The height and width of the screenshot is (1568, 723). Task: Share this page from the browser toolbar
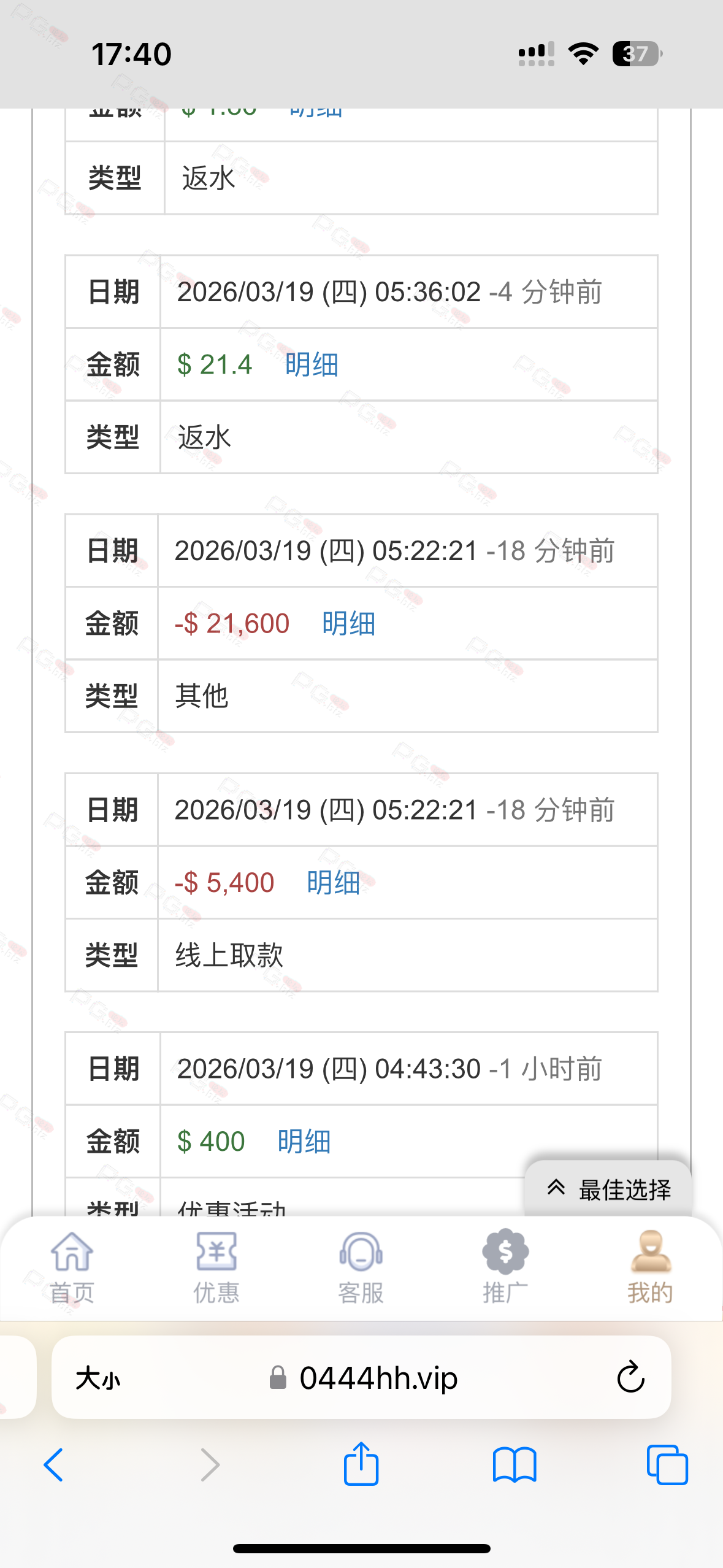tap(361, 1464)
